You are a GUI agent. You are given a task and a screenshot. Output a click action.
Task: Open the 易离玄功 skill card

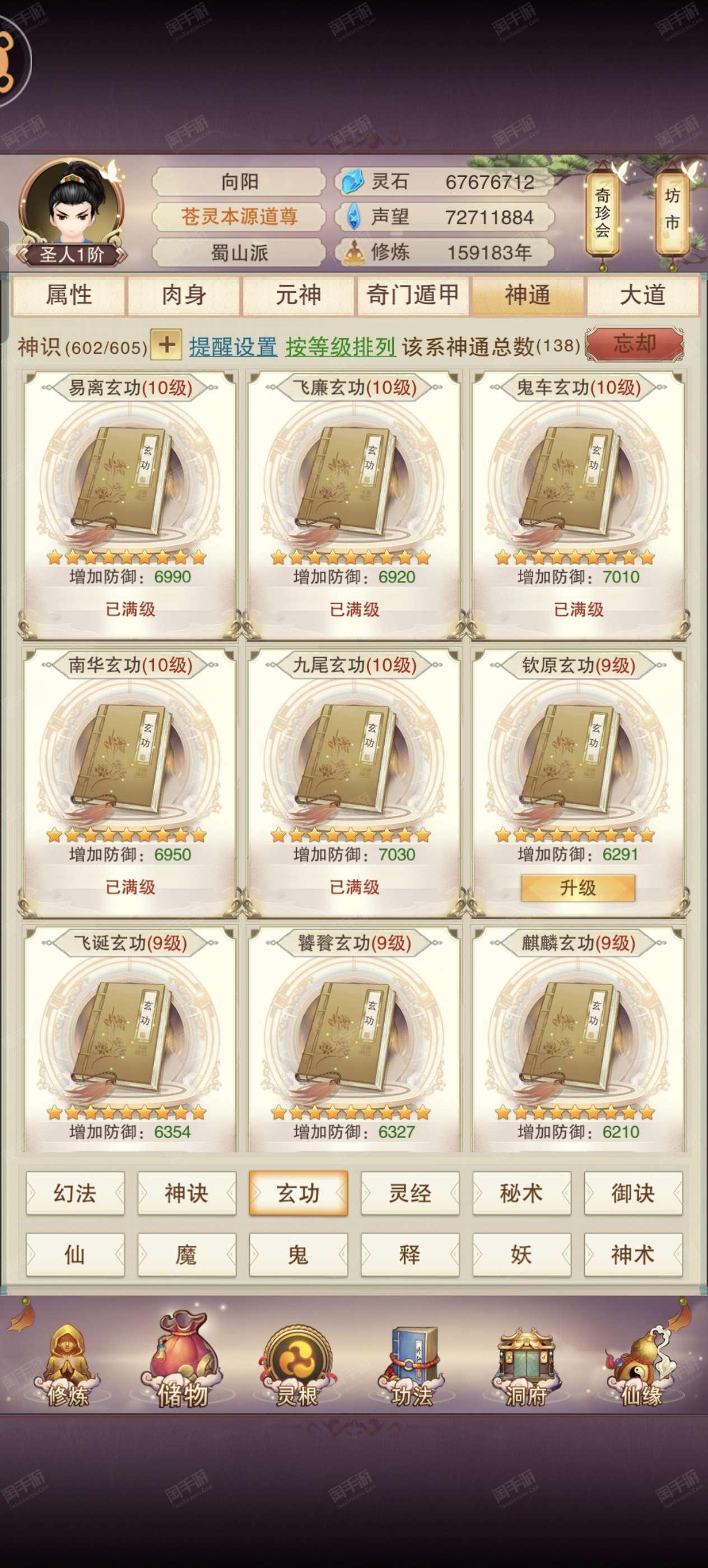coord(129,505)
